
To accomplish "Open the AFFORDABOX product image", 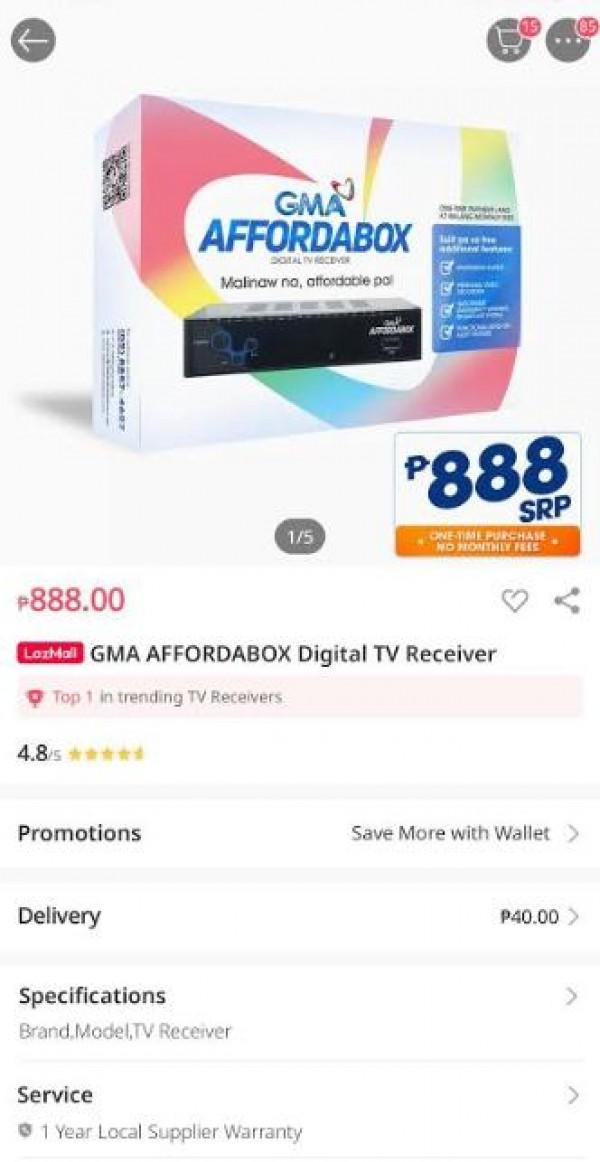I will click(300, 290).
